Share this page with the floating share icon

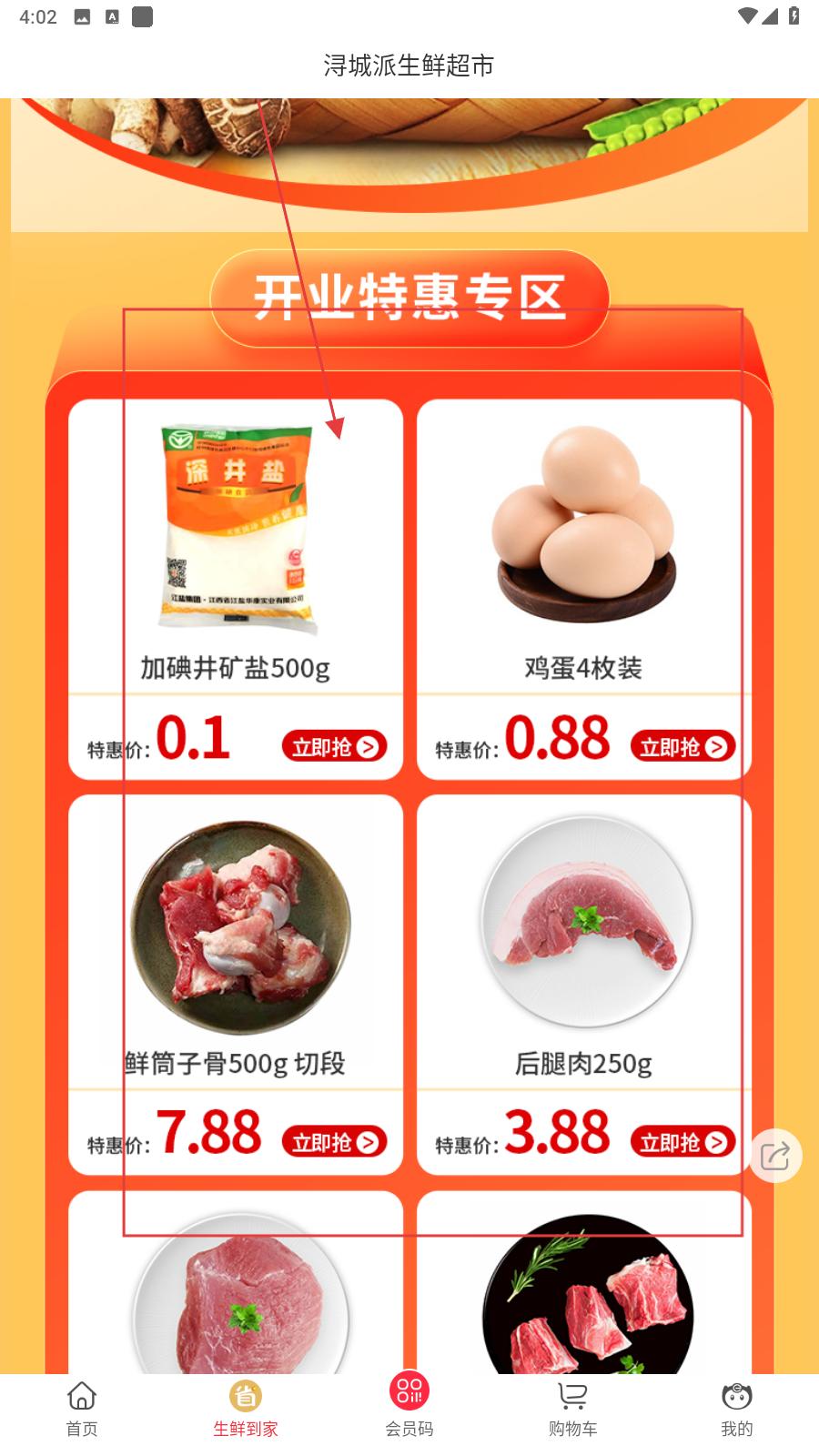pyautogui.click(x=775, y=1157)
